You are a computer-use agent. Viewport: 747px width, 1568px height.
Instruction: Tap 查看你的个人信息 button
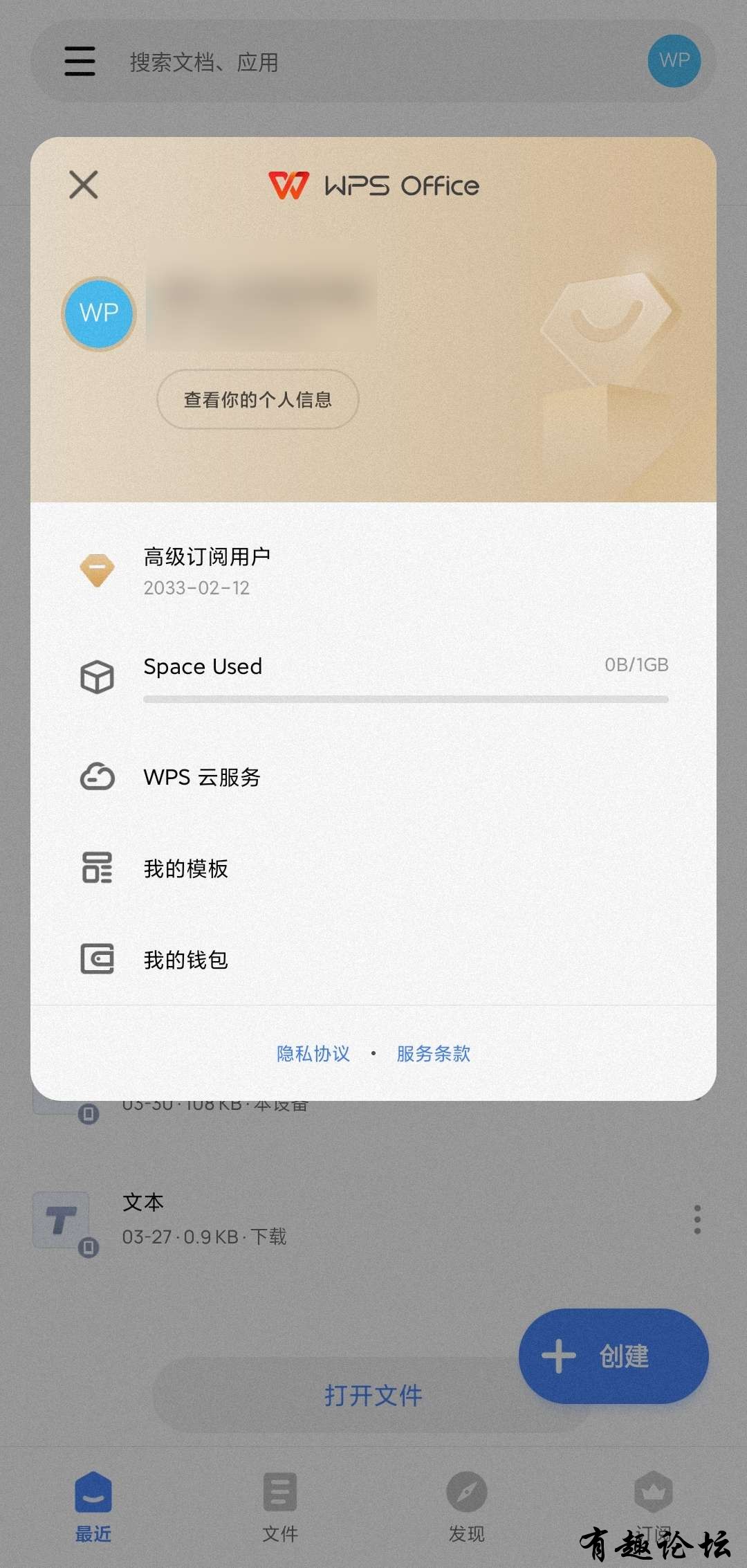click(257, 399)
